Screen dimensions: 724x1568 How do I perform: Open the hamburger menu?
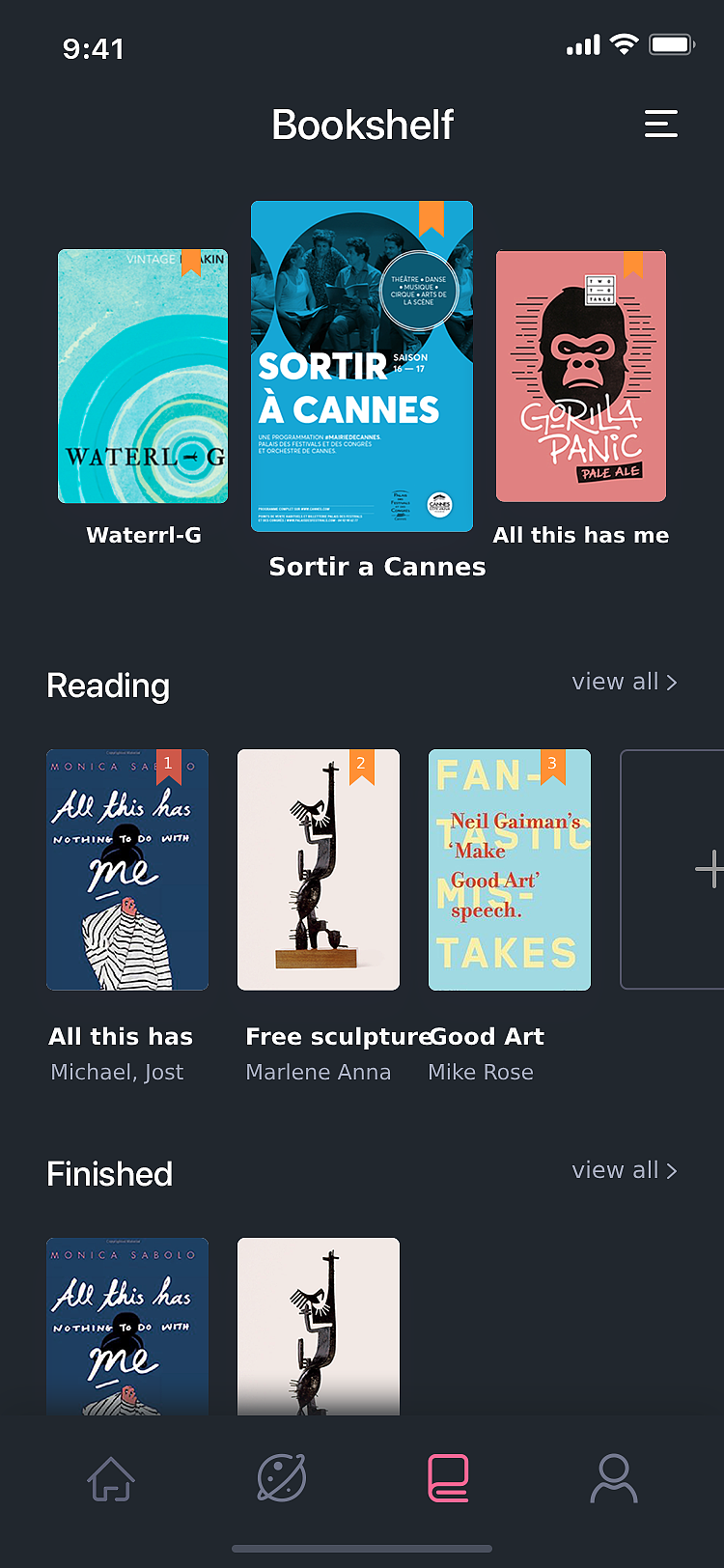click(x=661, y=124)
